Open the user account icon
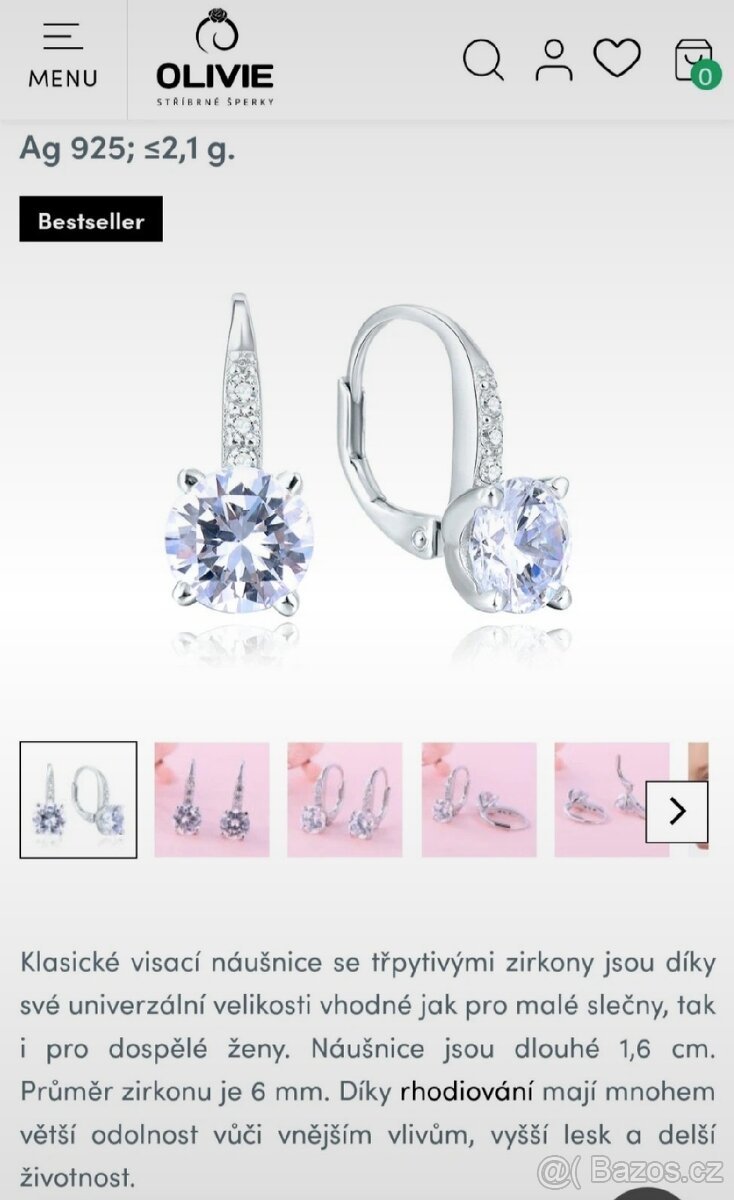This screenshot has height=1200, width=734. click(x=553, y=60)
